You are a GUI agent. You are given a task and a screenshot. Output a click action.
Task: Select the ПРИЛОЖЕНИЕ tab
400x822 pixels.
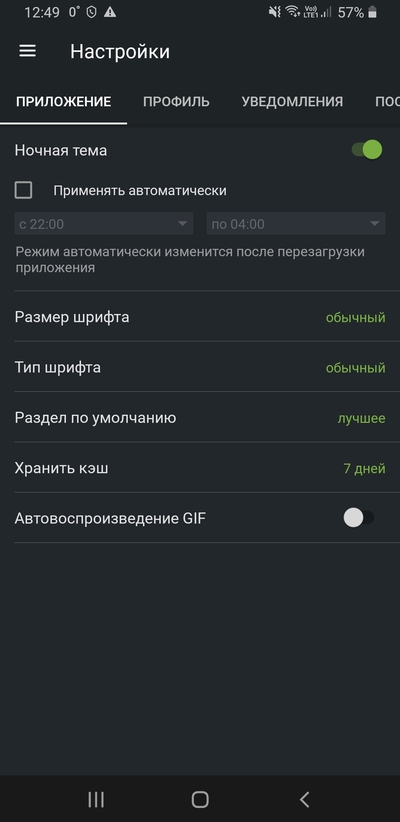pyautogui.click(x=63, y=102)
